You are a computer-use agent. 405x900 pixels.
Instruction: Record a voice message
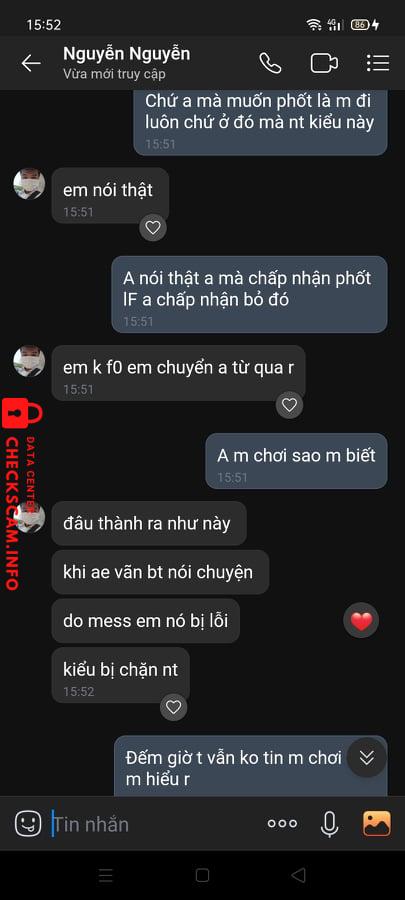[x=329, y=824]
